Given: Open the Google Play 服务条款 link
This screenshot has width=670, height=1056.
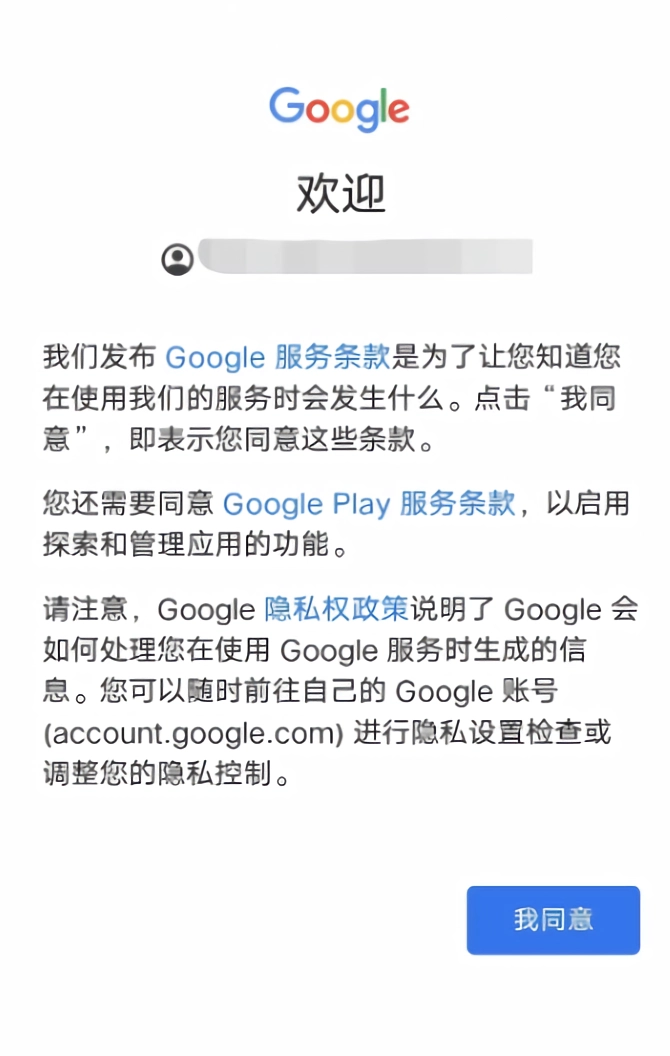Looking at the screenshot, I should [369, 503].
